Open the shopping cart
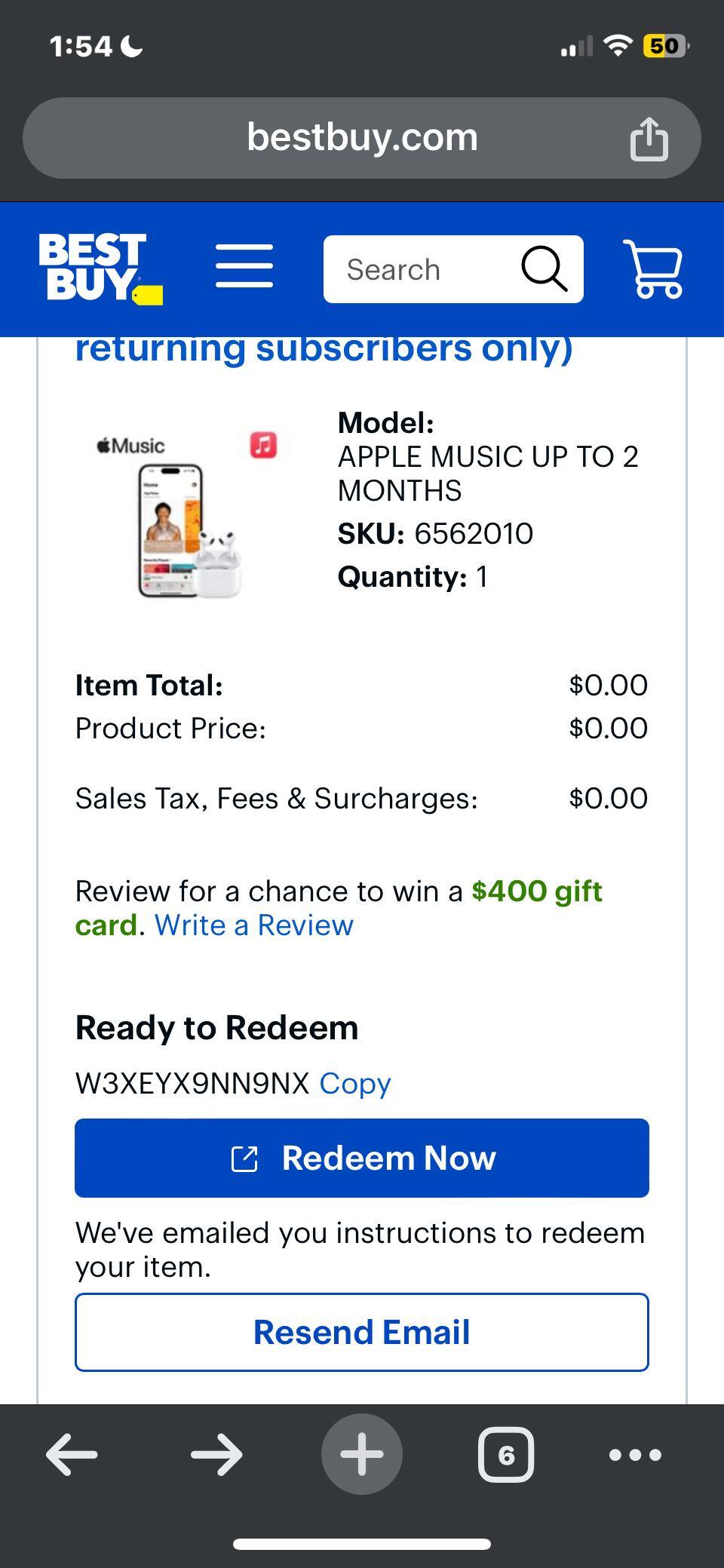Viewport: 724px width, 1568px height. 653,268
